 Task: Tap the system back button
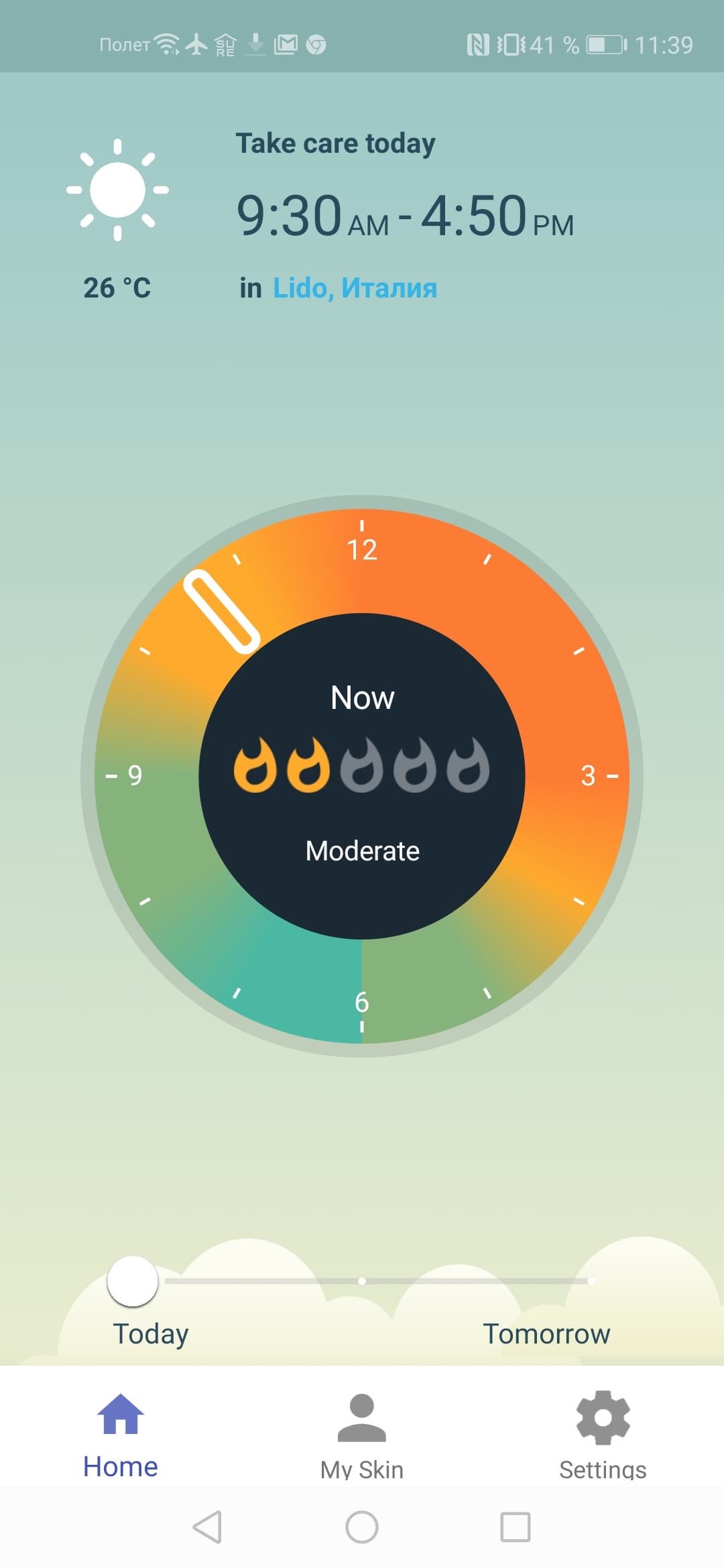point(207,1527)
